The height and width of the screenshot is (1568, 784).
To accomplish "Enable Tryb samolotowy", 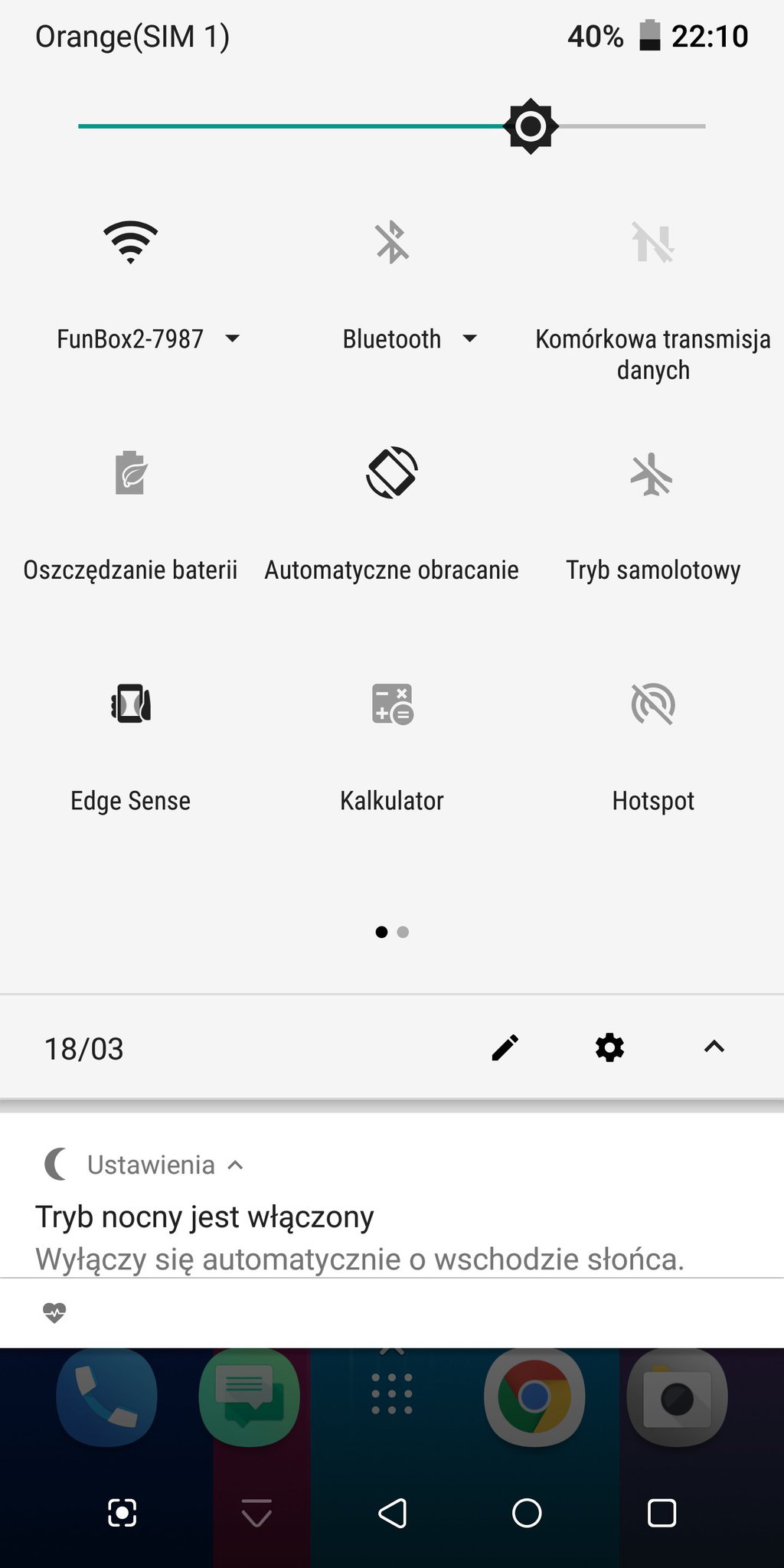I will coord(652,475).
